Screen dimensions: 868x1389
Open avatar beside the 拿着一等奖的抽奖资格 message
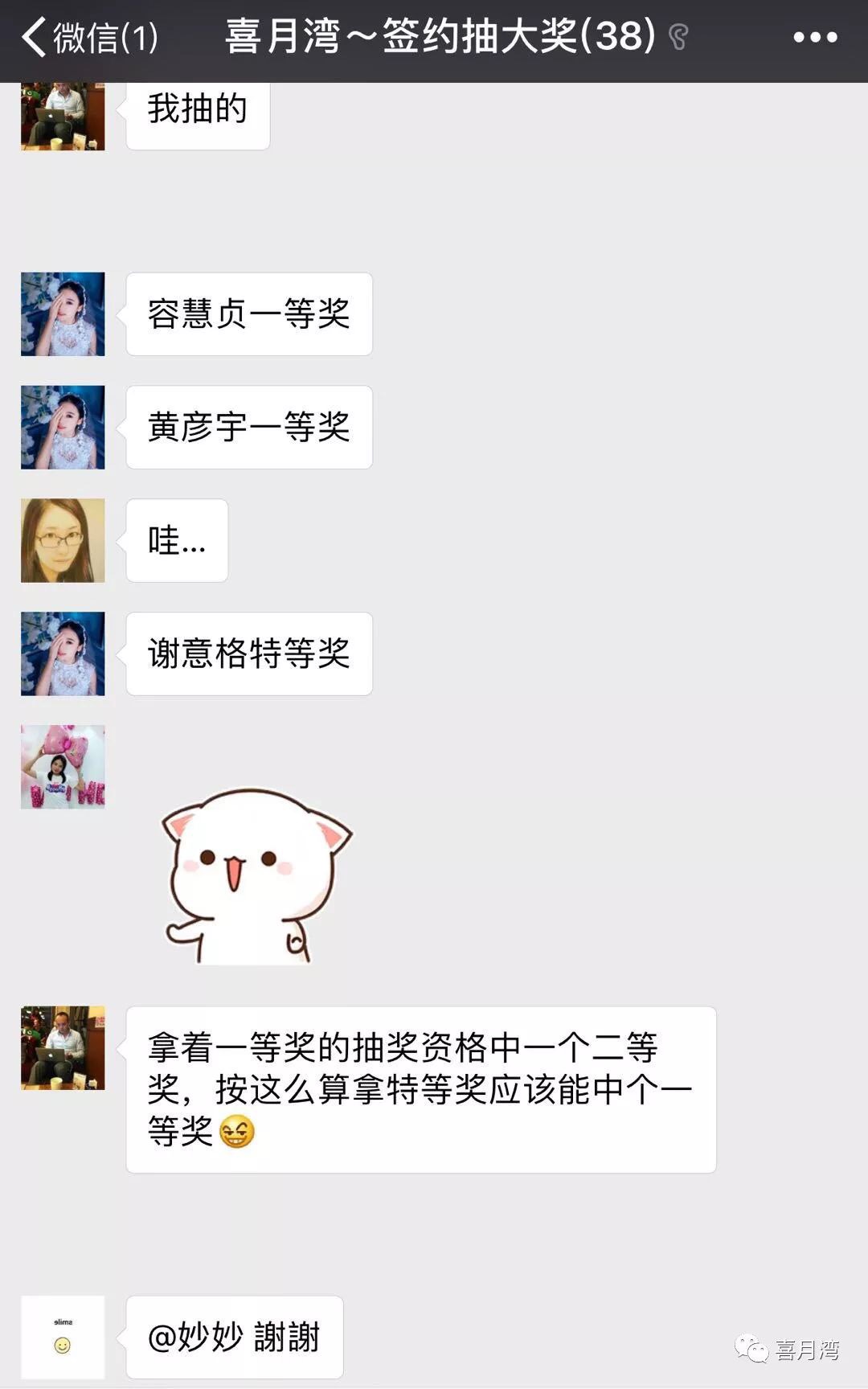63,1047
